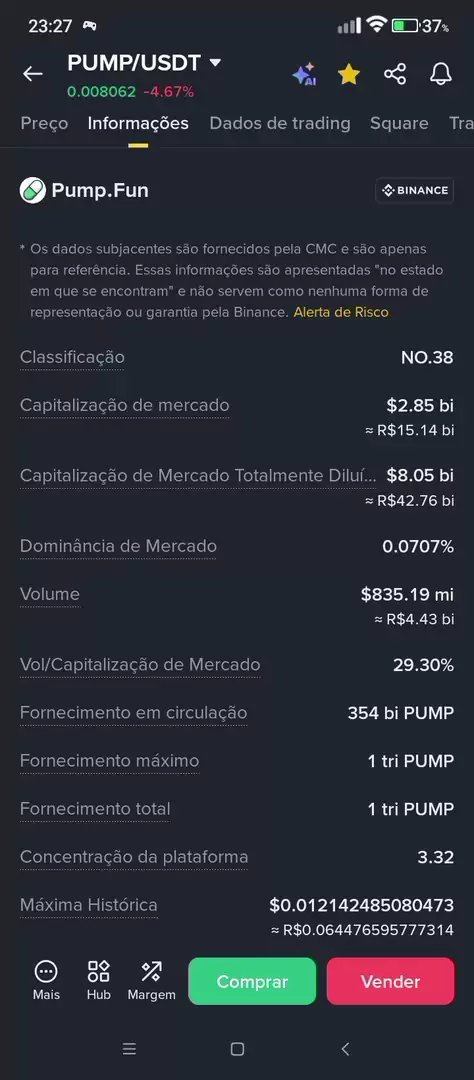The height and width of the screenshot is (1080, 474).
Task: Tap the Vender button
Action: (x=391, y=982)
